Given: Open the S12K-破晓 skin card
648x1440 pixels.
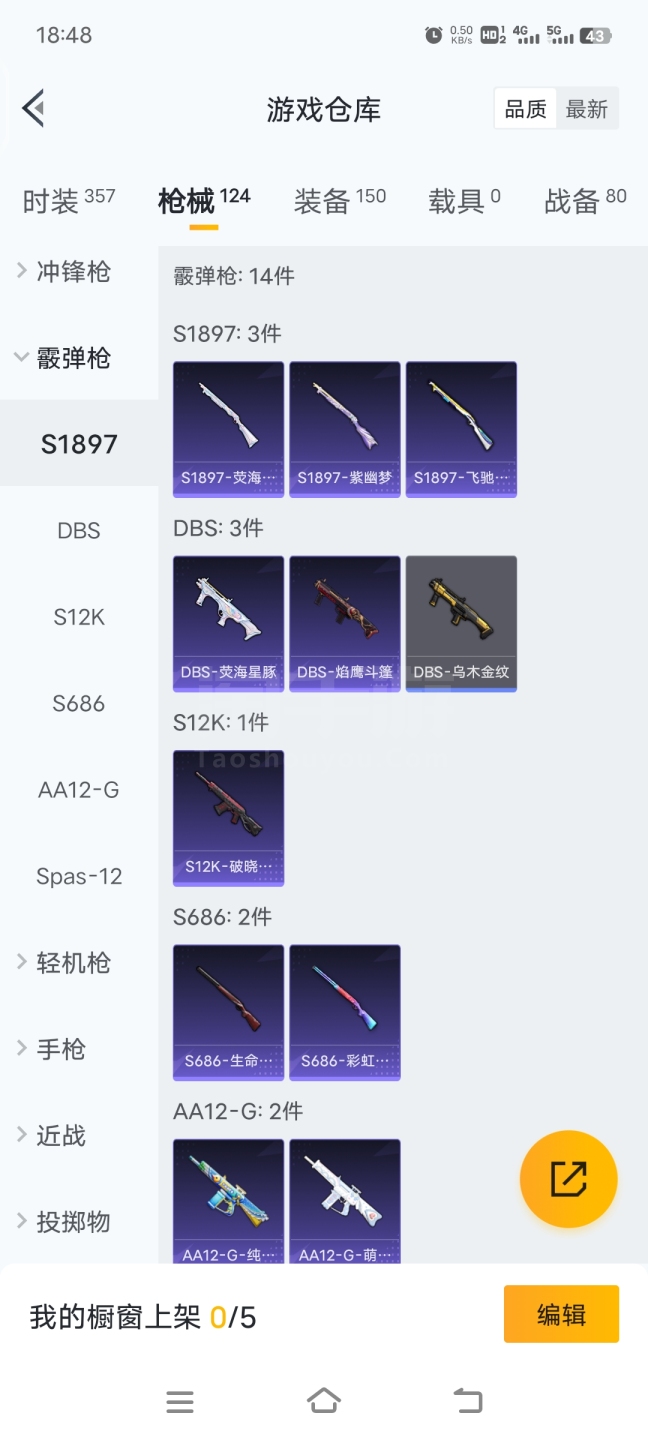Looking at the screenshot, I should 228,818.
